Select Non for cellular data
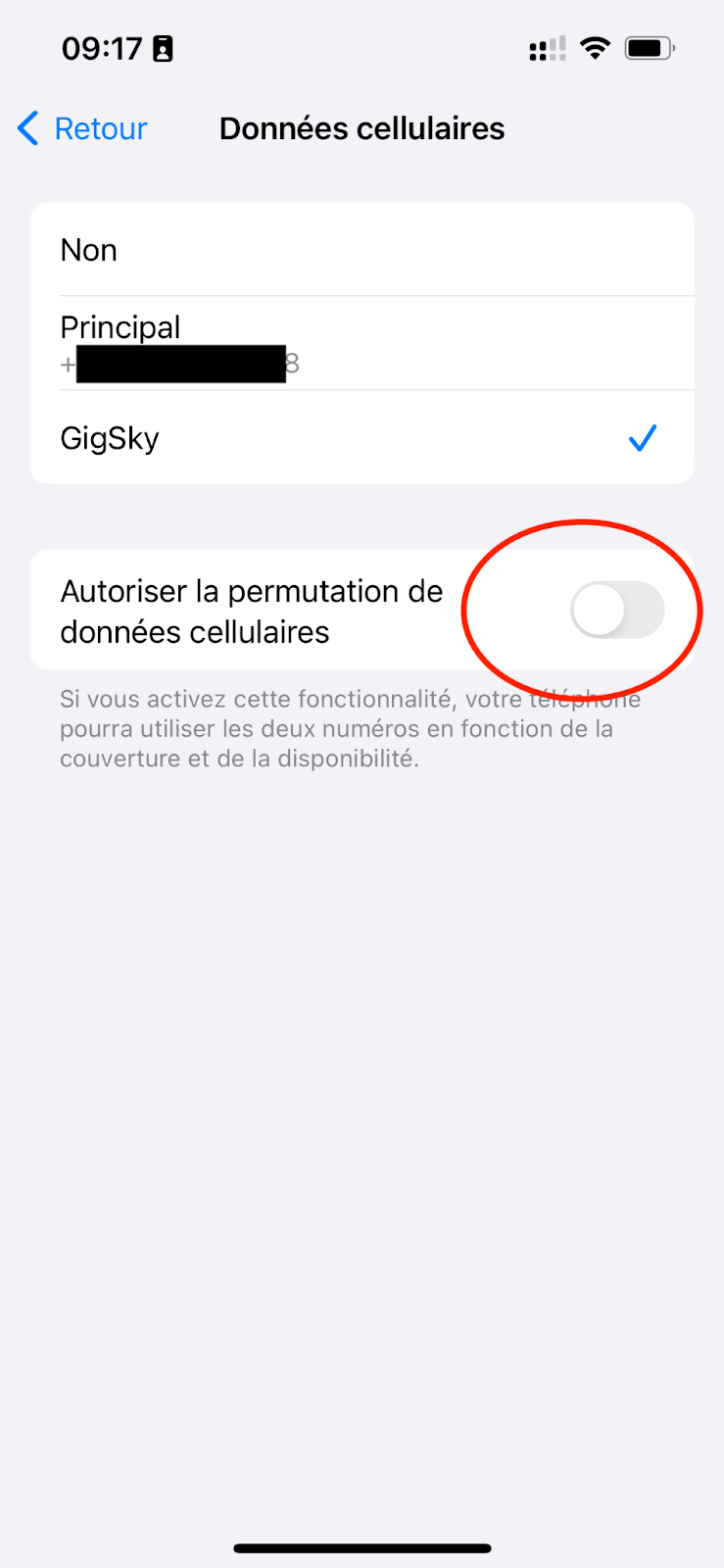This screenshot has width=724, height=1568. (x=362, y=250)
